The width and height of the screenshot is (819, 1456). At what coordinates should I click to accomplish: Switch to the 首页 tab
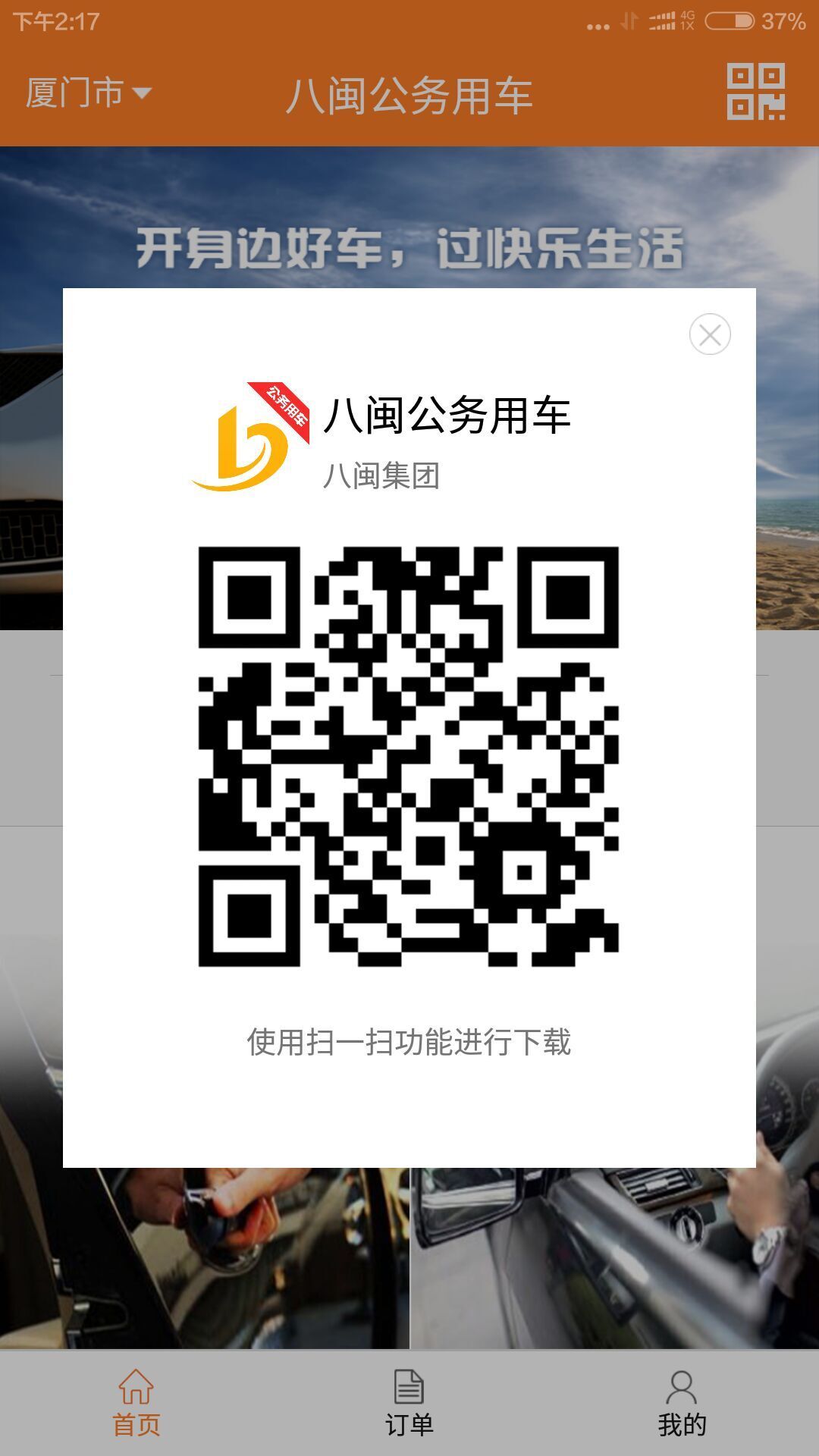pyautogui.click(x=136, y=1403)
